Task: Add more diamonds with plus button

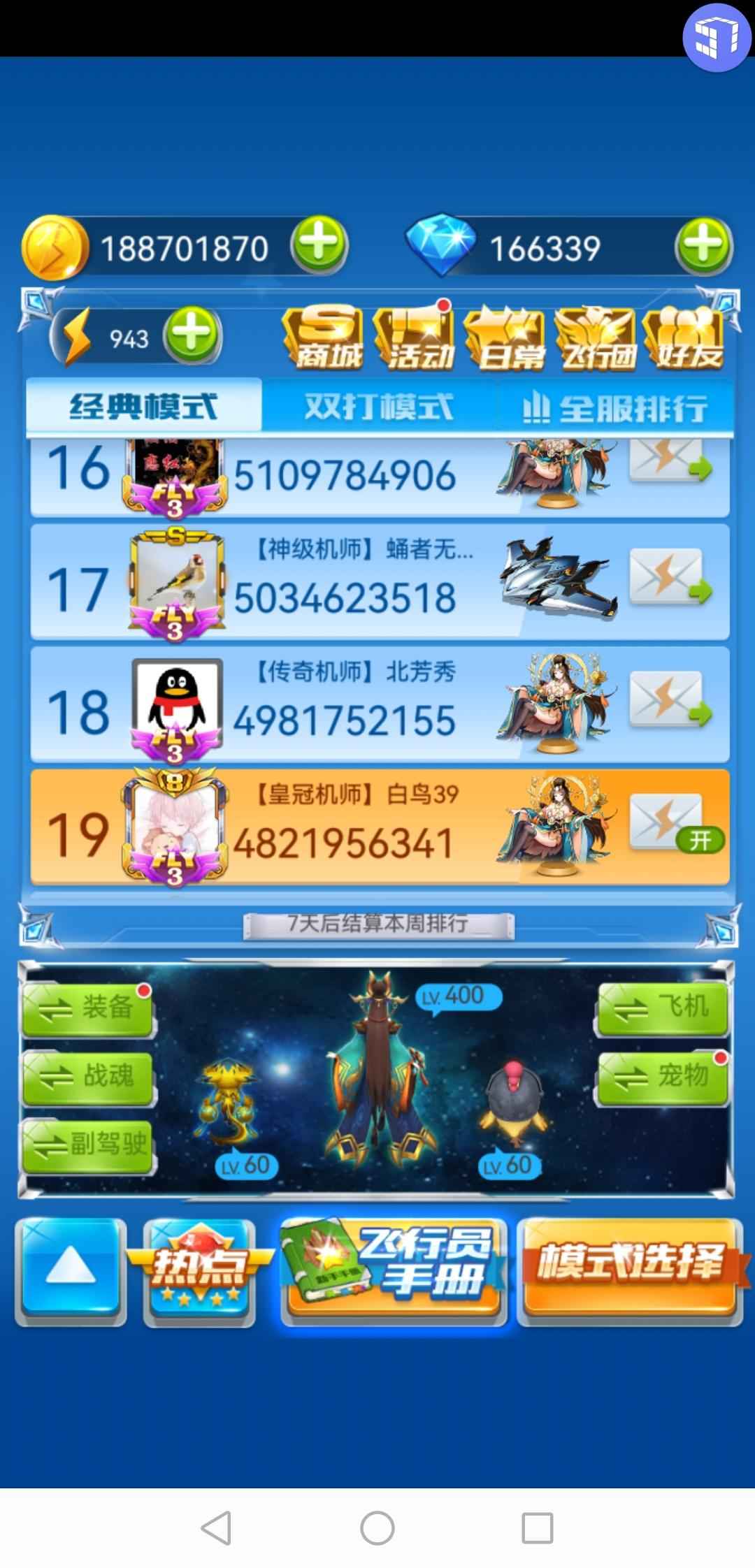Action: coord(703,245)
